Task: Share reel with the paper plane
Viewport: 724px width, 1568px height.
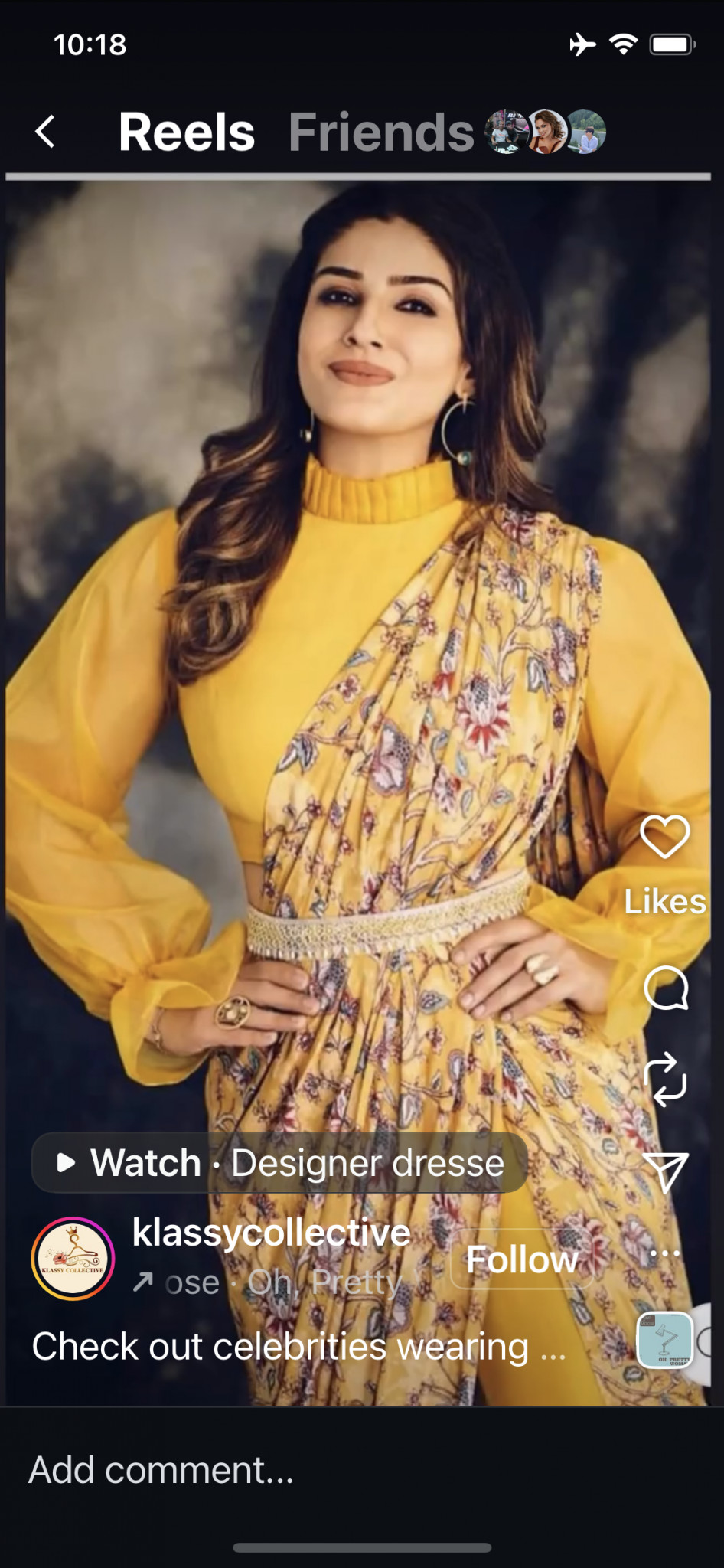Action: click(x=665, y=1171)
